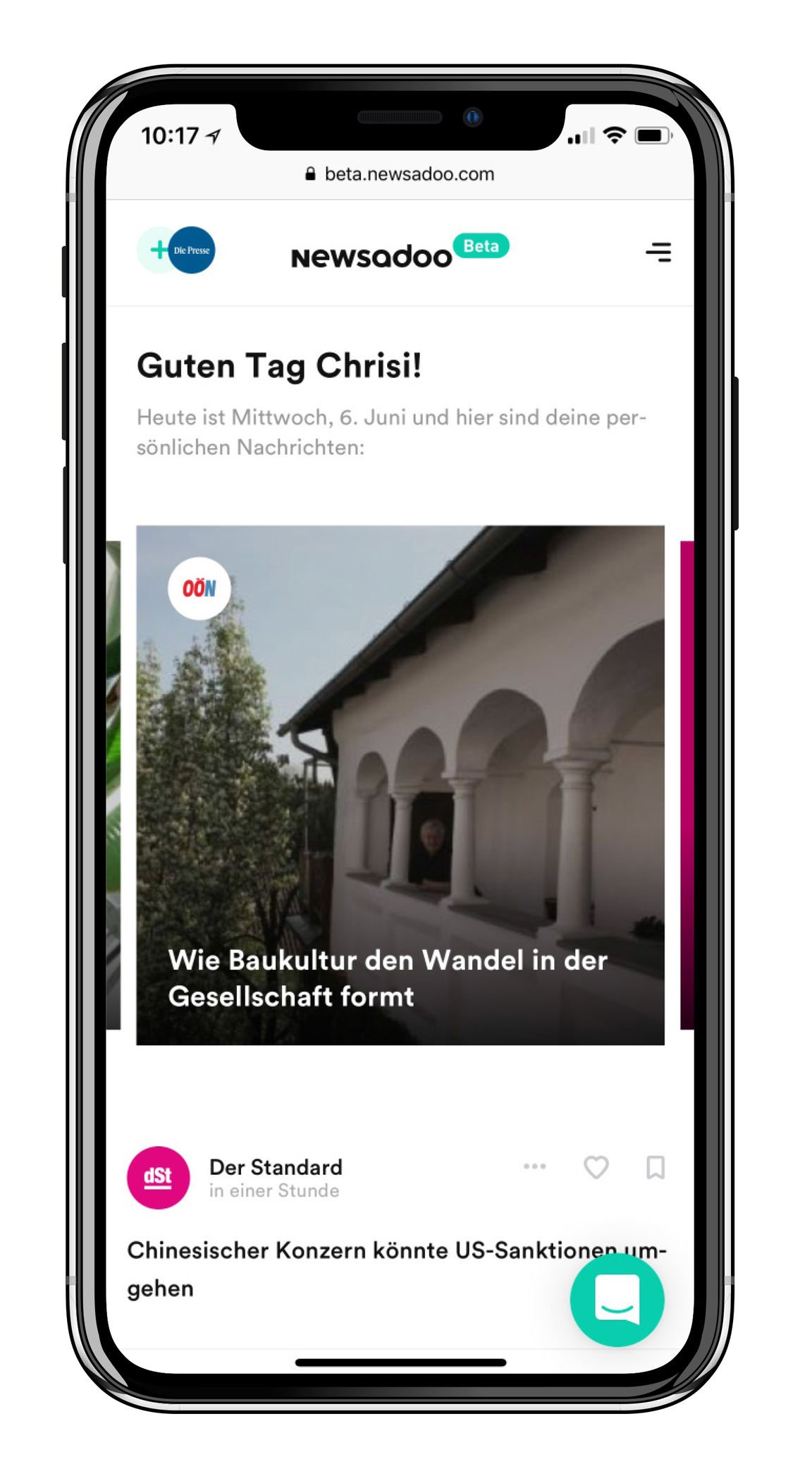Like the Der Standard article

[596, 1167]
